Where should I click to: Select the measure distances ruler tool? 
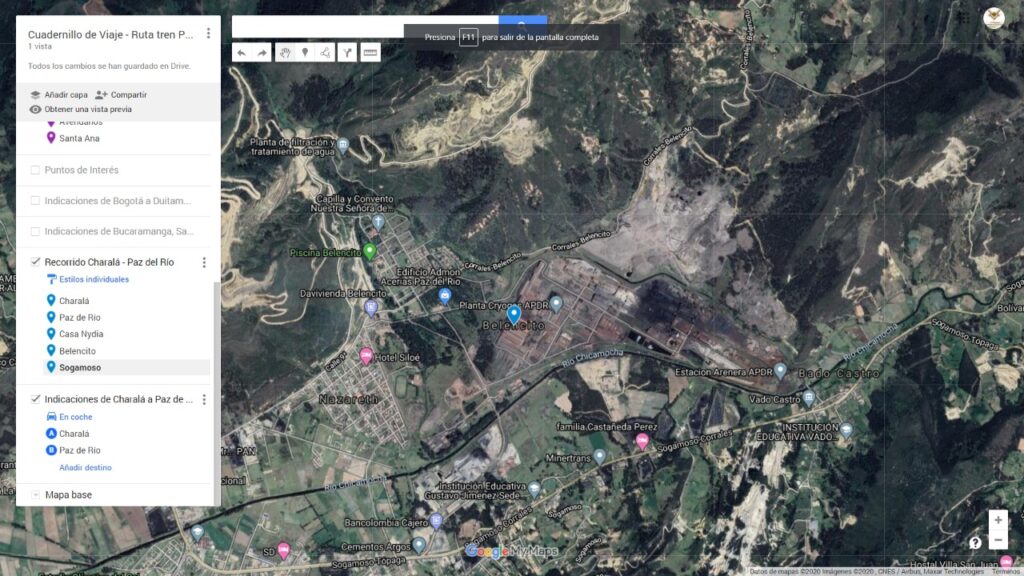pyautogui.click(x=370, y=53)
